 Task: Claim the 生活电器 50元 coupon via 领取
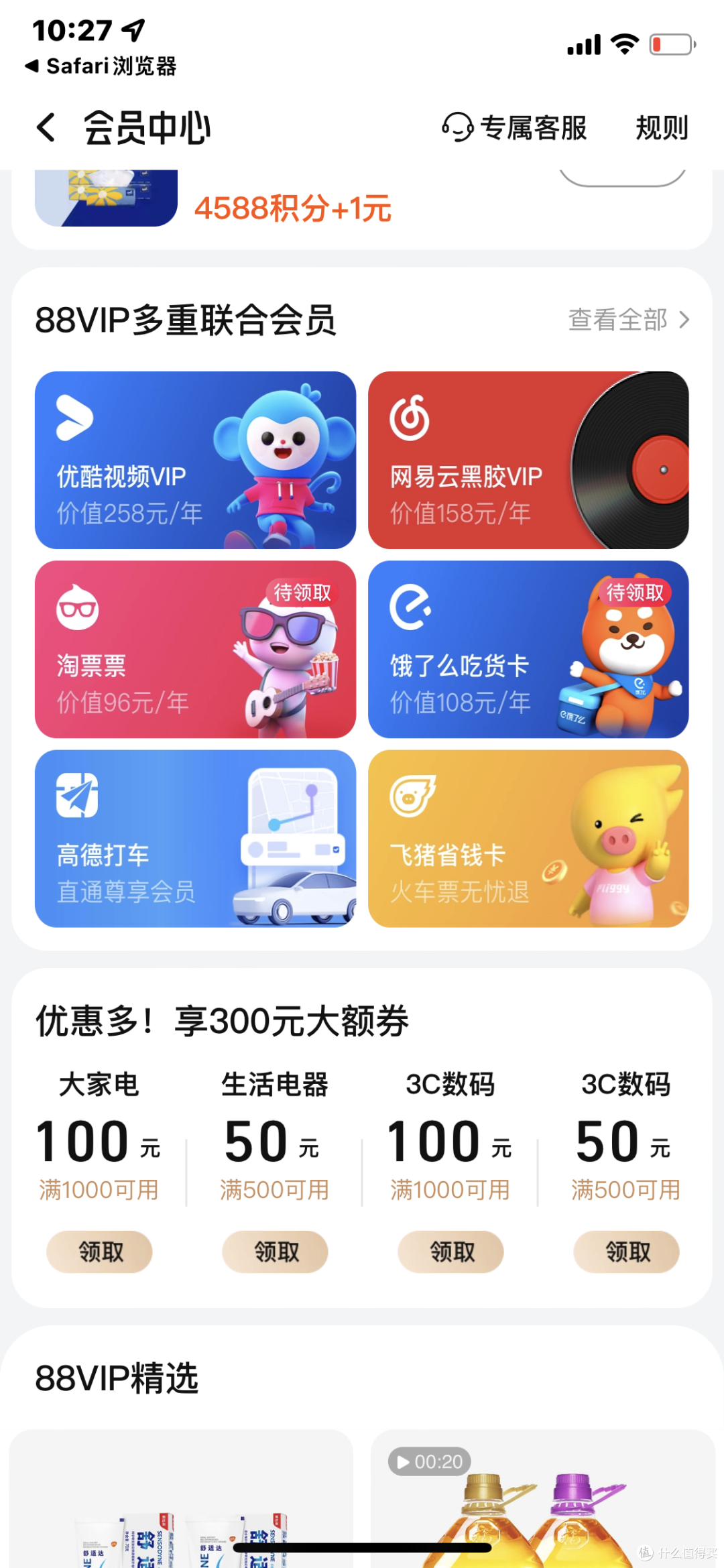pos(274,1252)
